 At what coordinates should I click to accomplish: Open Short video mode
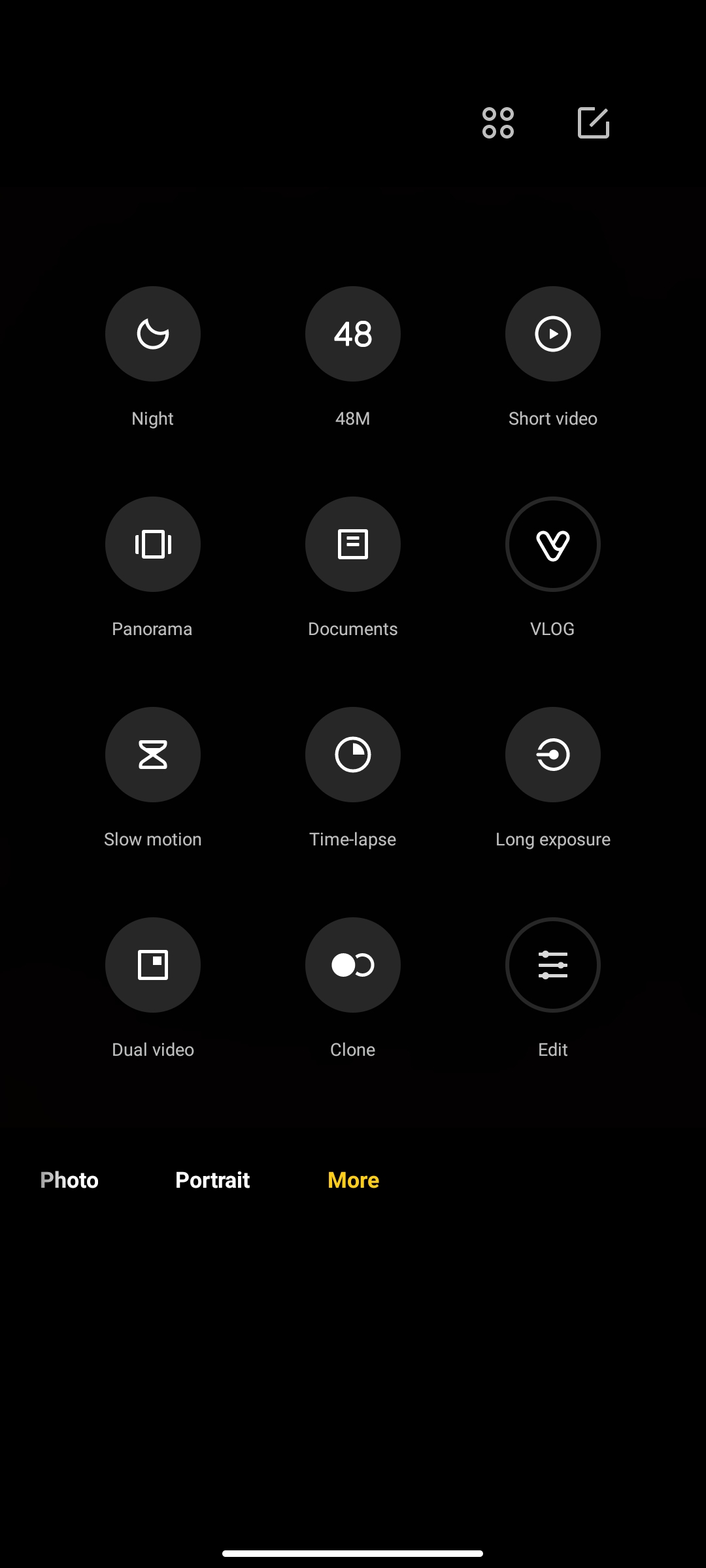coord(553,334)
